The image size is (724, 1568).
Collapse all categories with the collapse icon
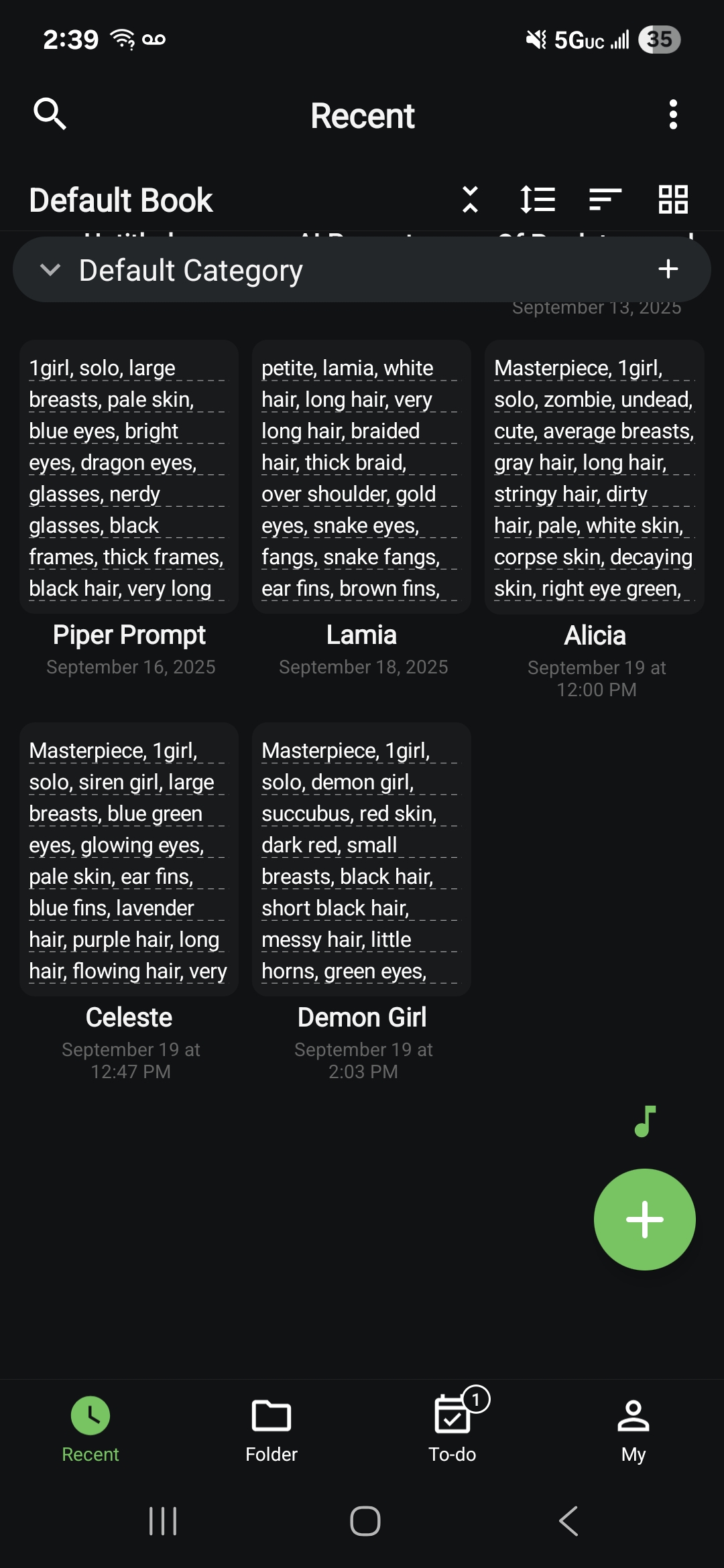470,199
